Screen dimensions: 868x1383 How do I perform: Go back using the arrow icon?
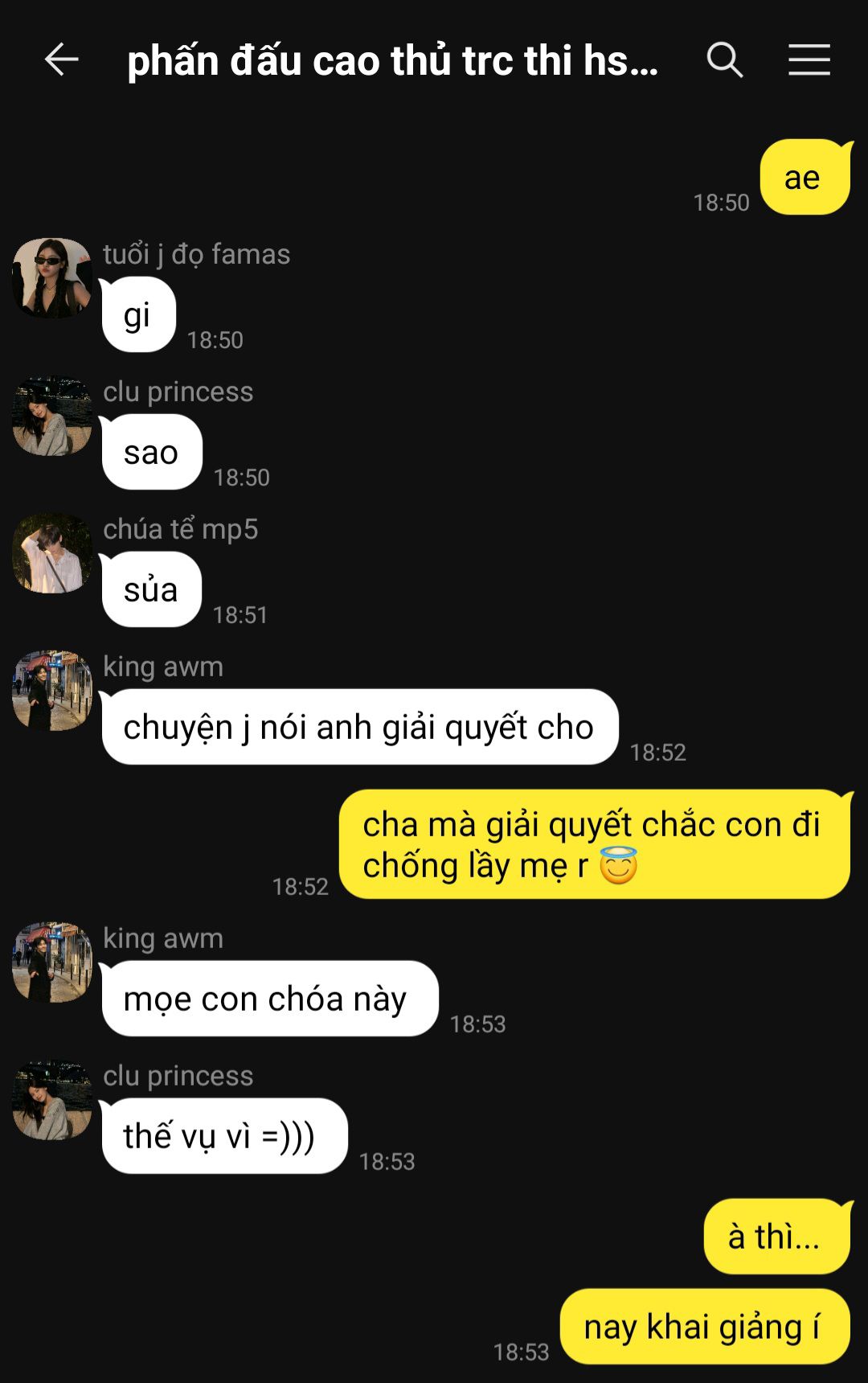[61, 60]
